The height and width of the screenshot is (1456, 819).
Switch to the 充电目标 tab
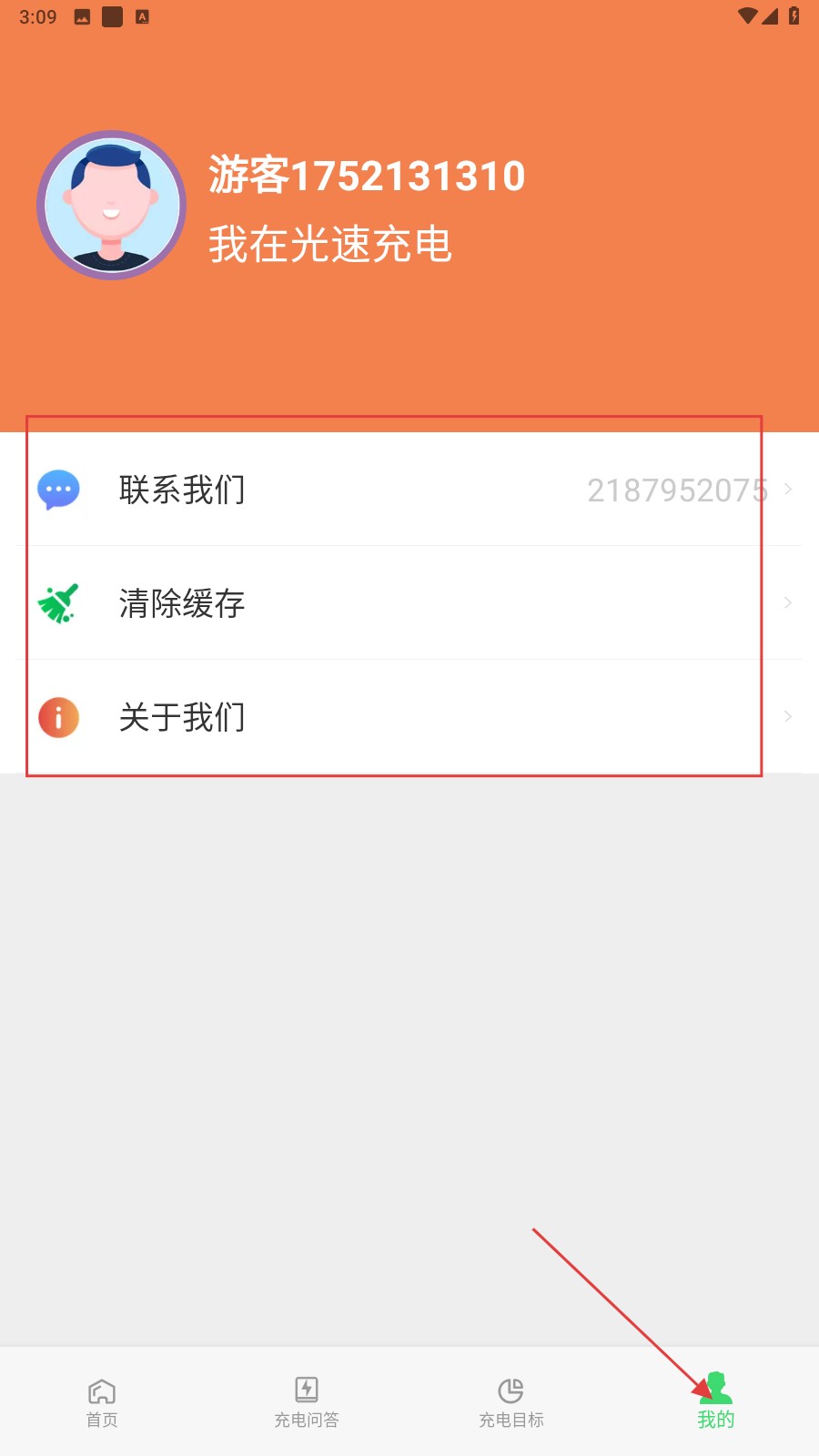pyautogui.click(x=511, y=1401)
